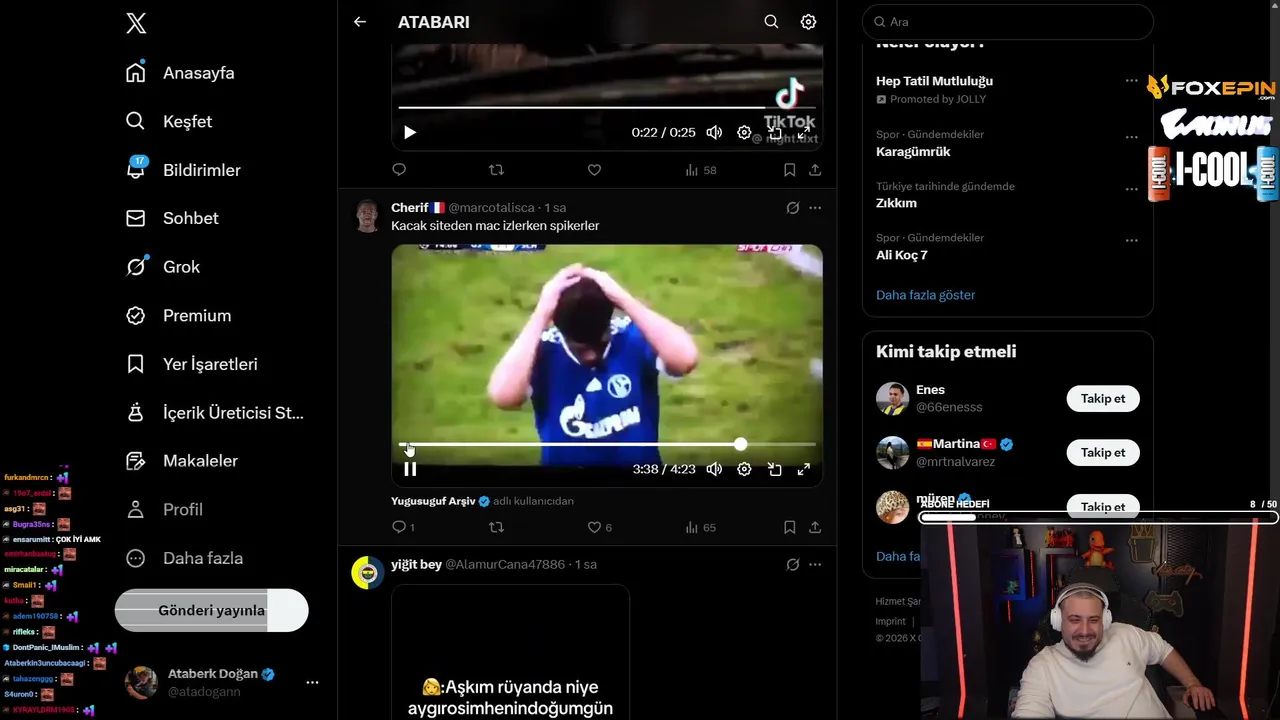Pause the Cherif video
1280x720 pixels.
(410, 469)
